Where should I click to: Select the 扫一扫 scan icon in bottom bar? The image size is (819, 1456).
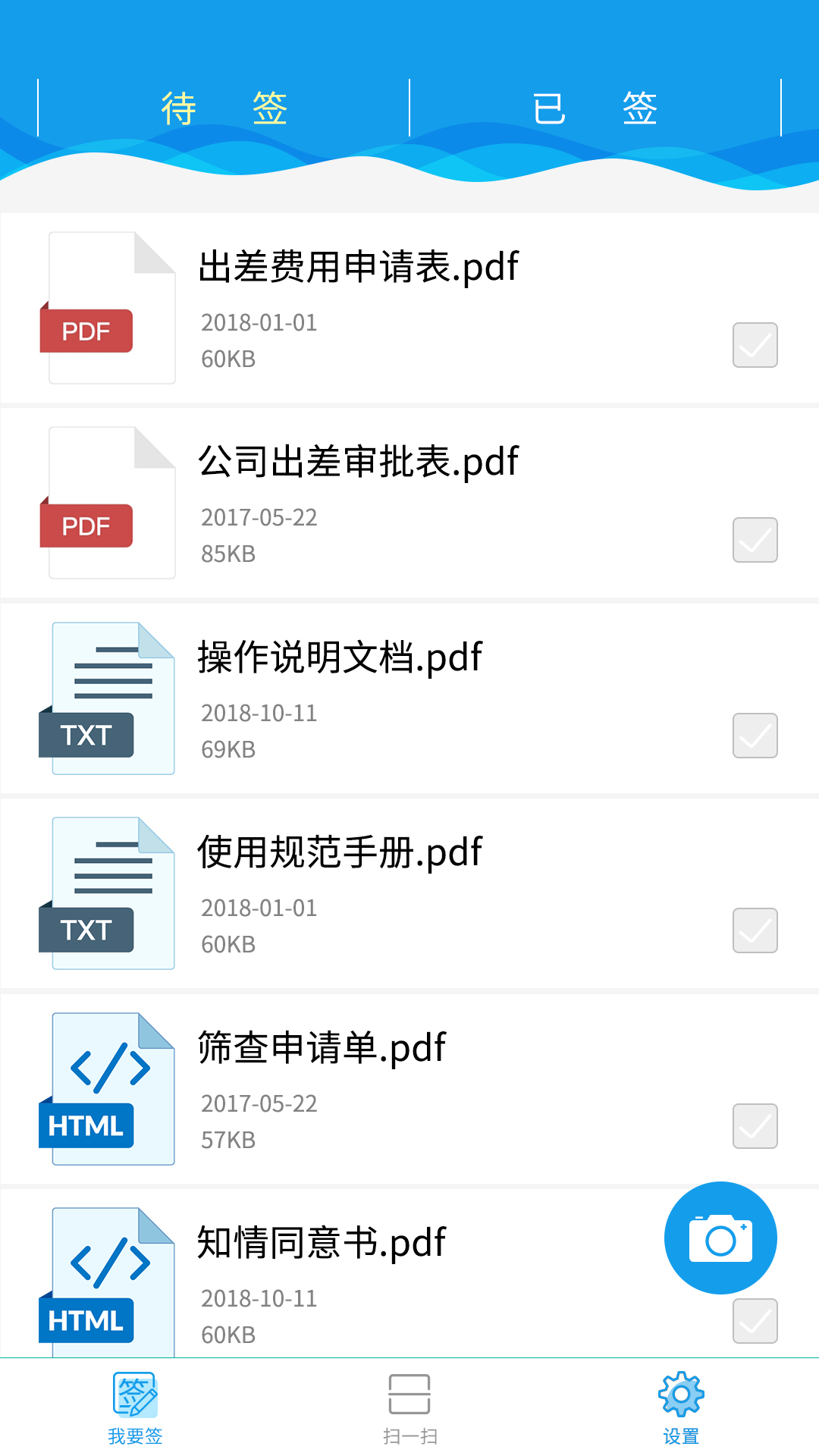point(409,1404)
